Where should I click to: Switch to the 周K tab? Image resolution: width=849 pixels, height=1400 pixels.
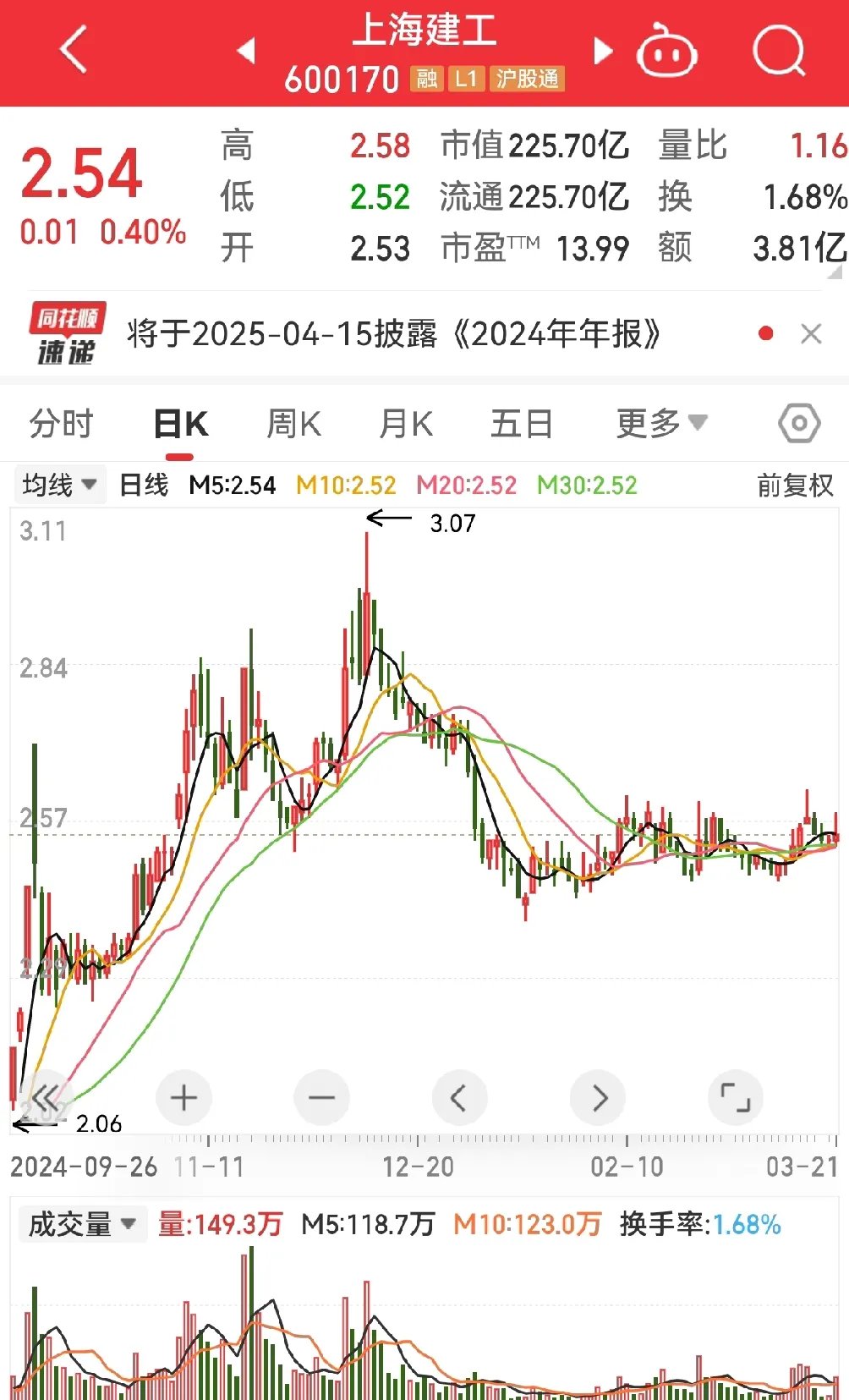[x=292, y=421]
